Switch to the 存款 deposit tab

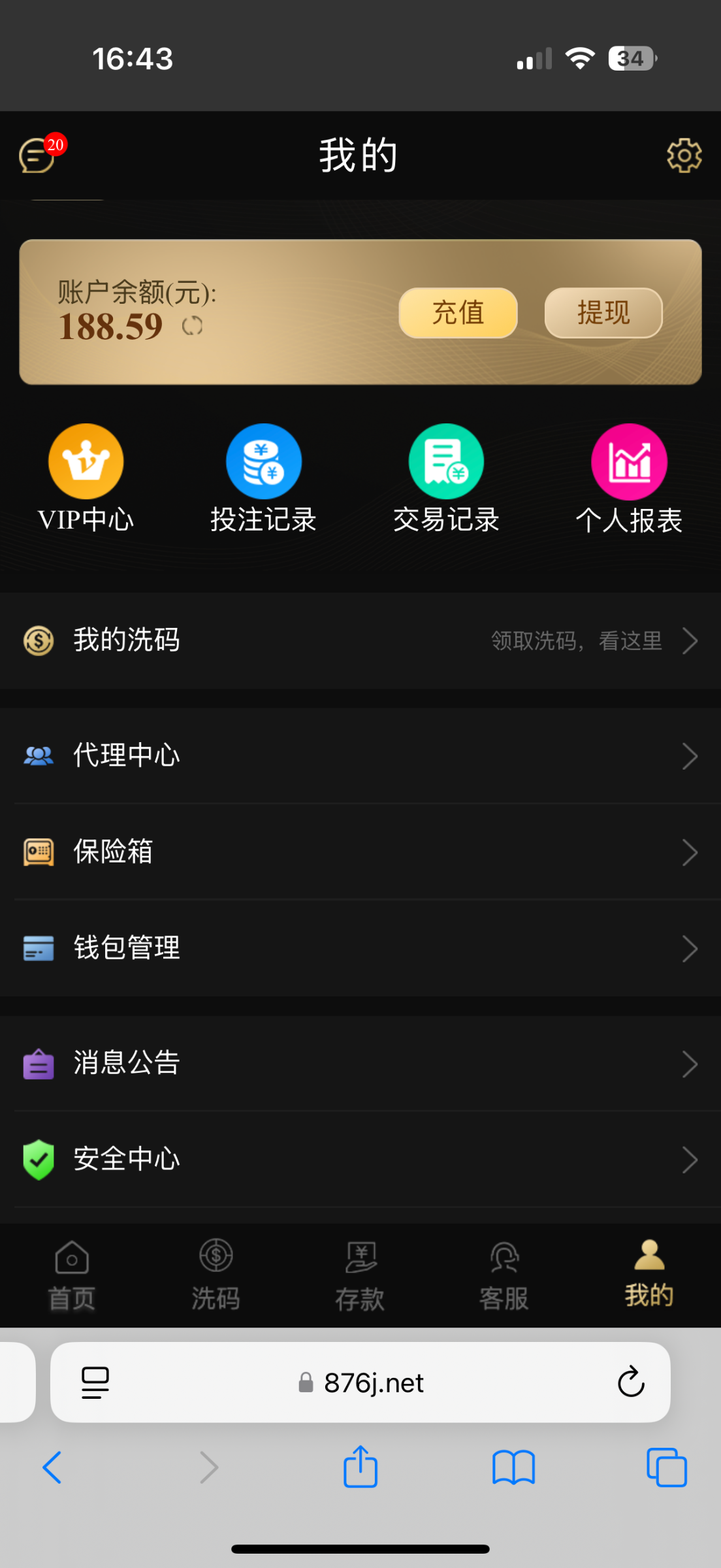(360, 1275)
